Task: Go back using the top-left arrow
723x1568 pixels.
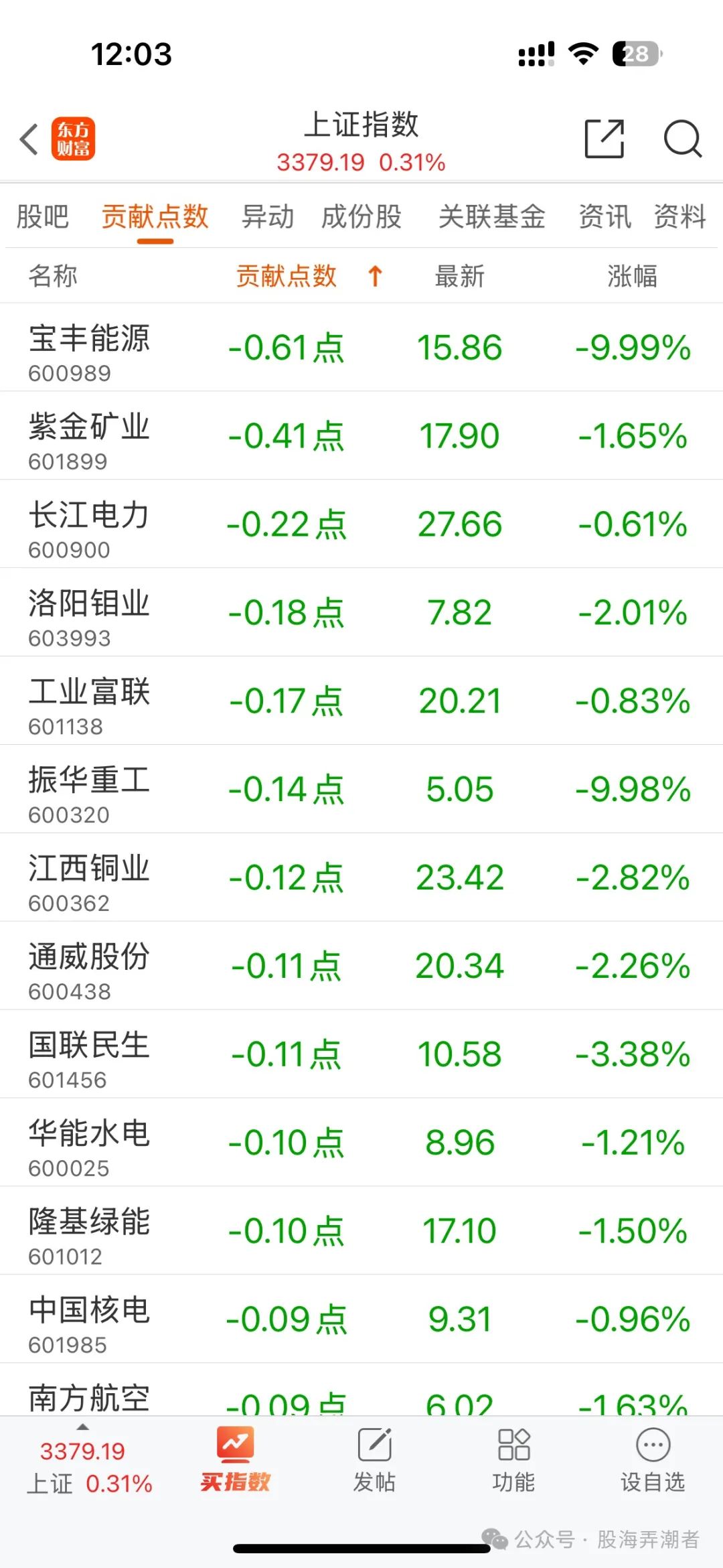Action: coord(29,139)
